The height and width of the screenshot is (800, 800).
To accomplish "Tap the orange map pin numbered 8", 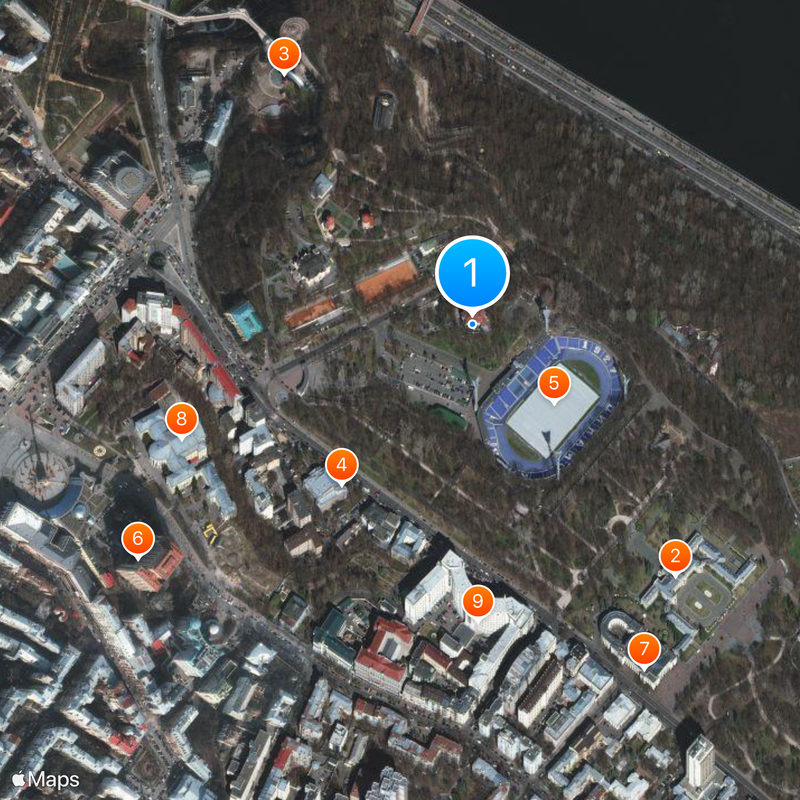I will coord(181,418).
